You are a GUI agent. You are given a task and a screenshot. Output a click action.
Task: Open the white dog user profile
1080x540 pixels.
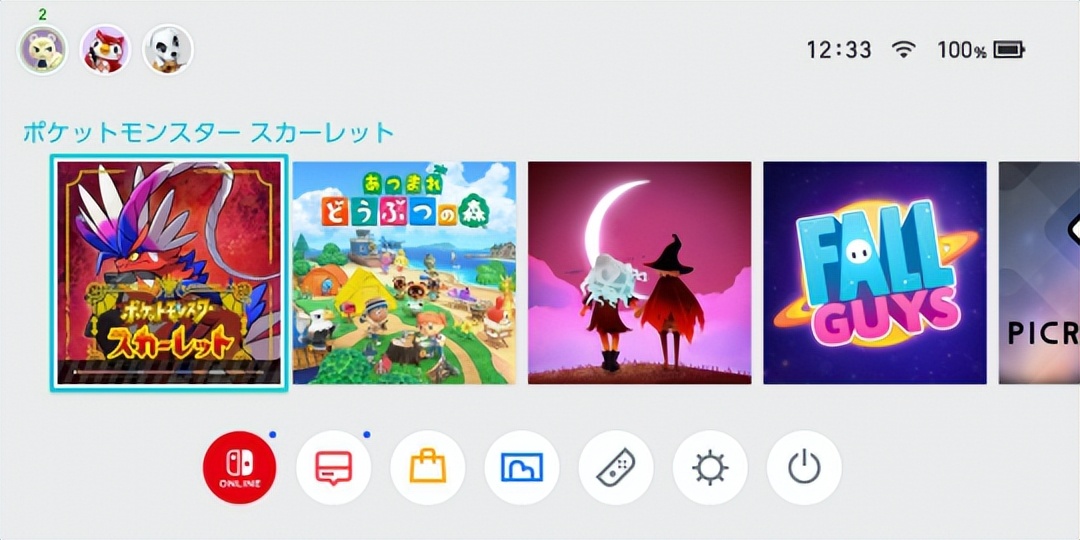pos(167,49)
